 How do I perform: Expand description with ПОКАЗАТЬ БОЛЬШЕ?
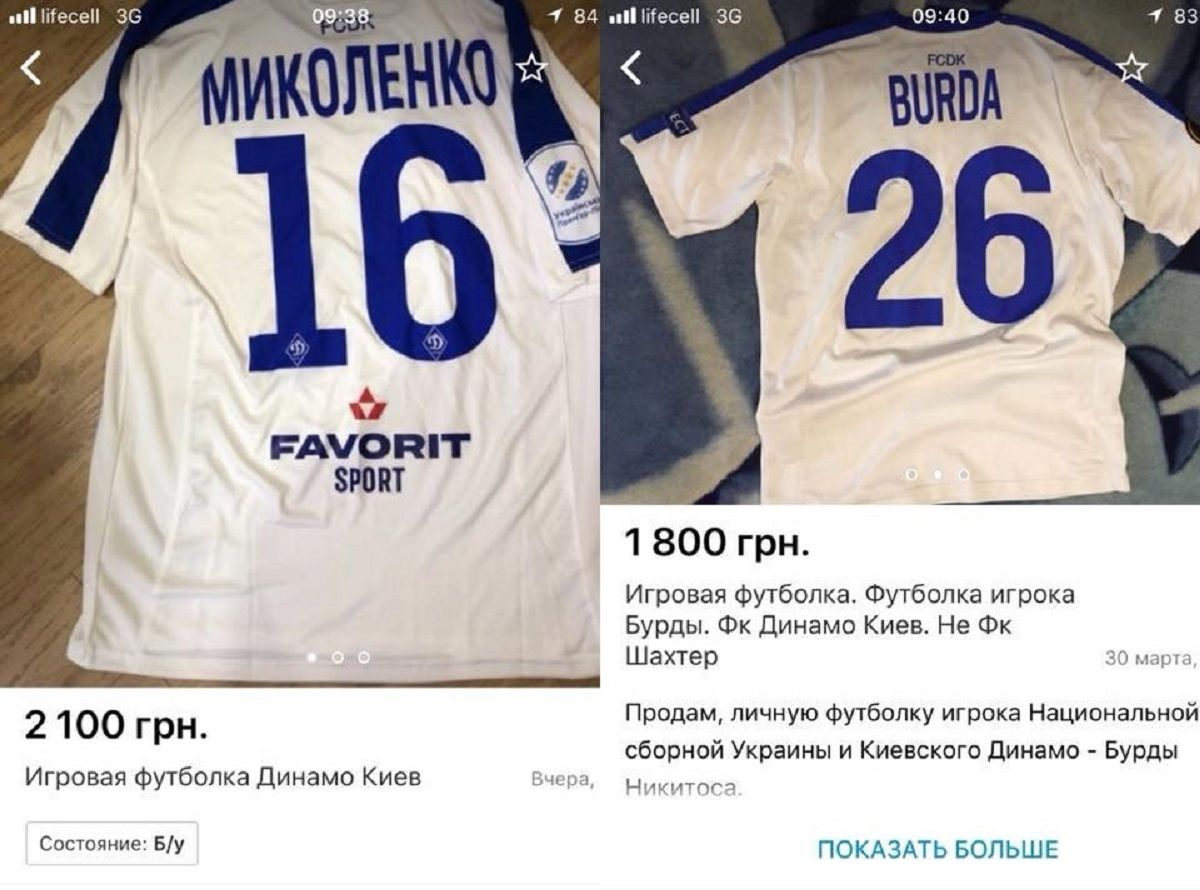click(x=937, y=850)
